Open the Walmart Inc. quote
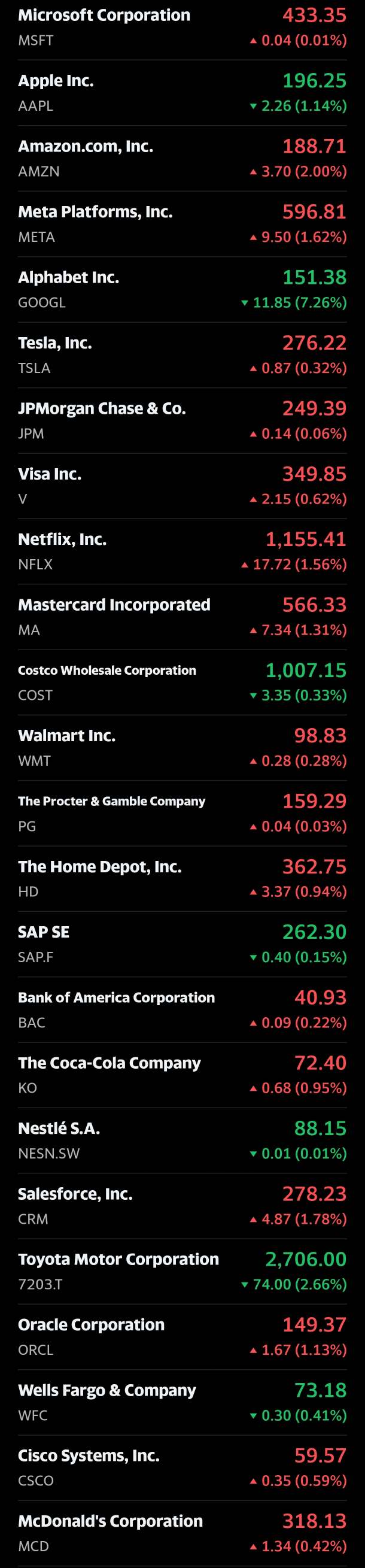The width and height of the screenshot is (365, 1568). pyautogui.click(x=182, y=747)
